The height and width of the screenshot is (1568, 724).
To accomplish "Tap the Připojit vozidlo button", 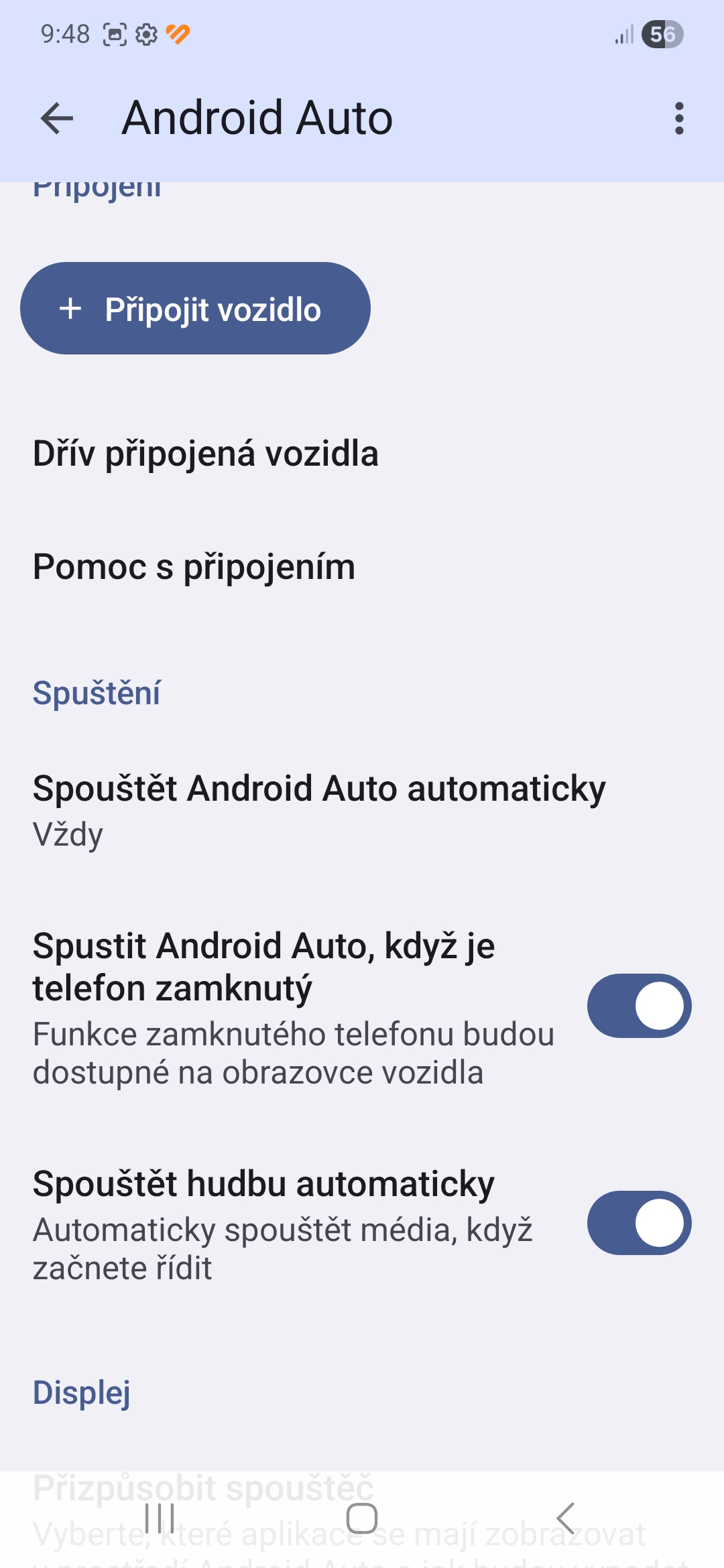I will tap(195, 309).
